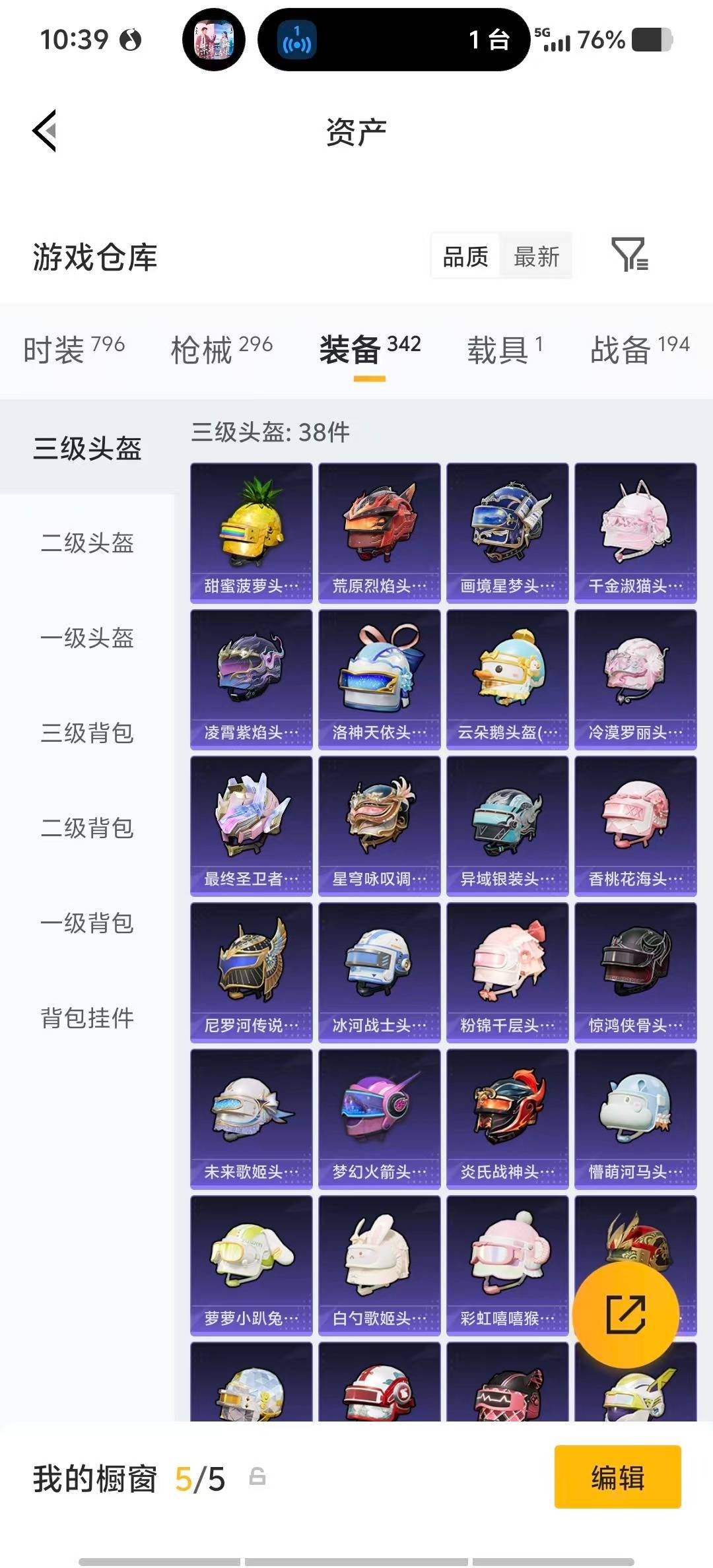Viewport: 713px width, 1568px height.
Task: Open the 甜蜜菠萝头 helmet thumbnail
Action: click(251, 531)
